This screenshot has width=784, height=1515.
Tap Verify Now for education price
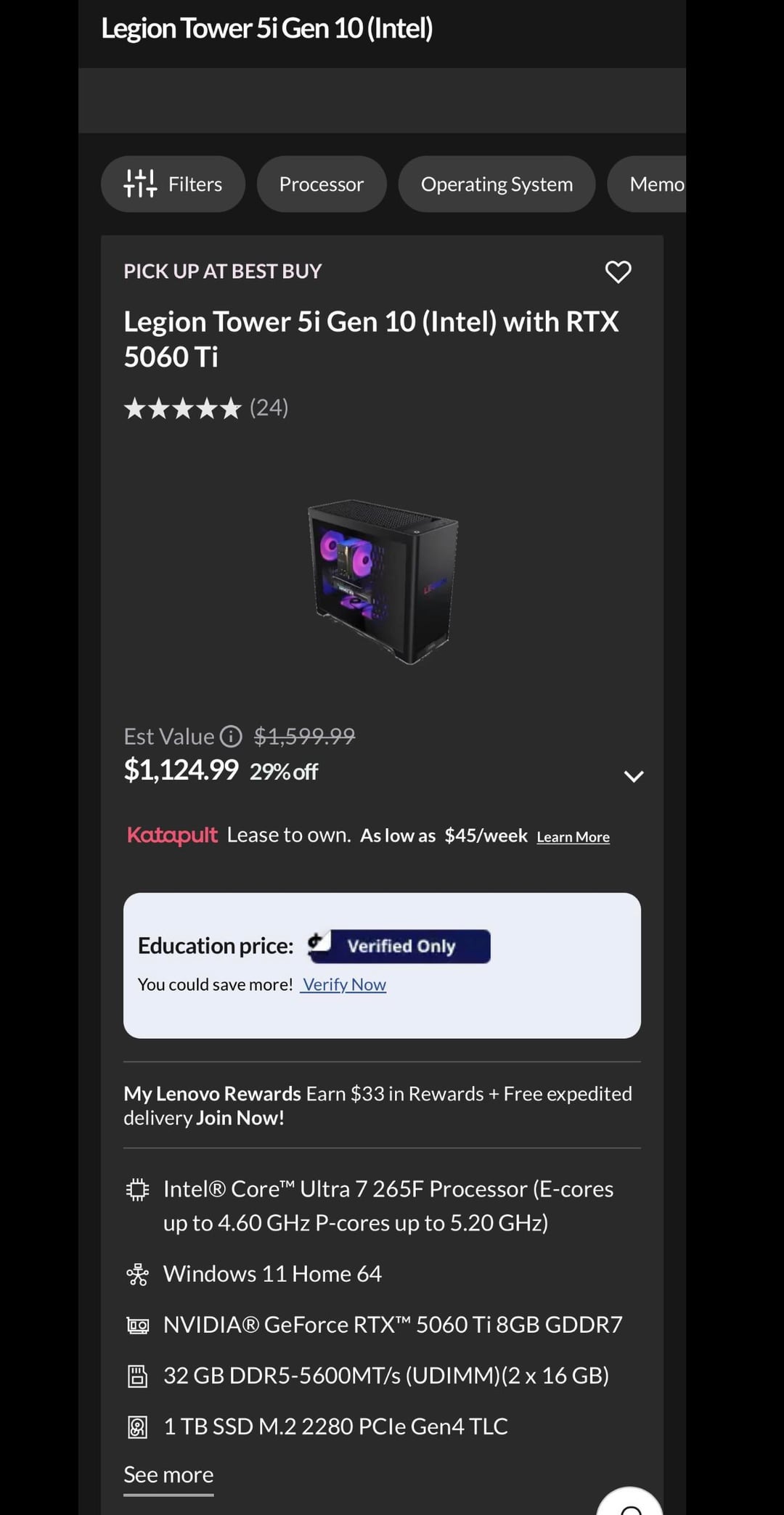[344, 985]
